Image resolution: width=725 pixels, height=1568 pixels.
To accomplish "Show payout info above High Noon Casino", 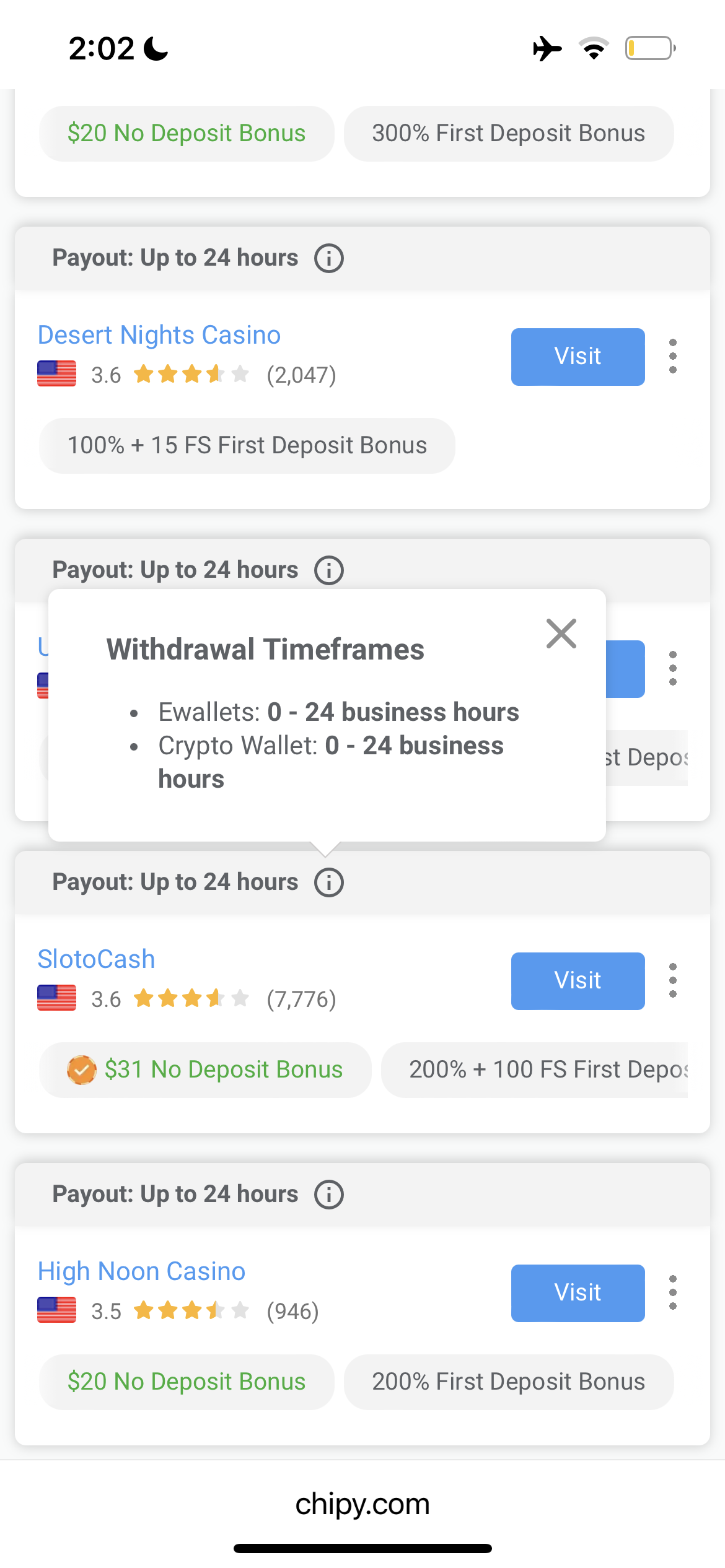I will (328, 1195).
